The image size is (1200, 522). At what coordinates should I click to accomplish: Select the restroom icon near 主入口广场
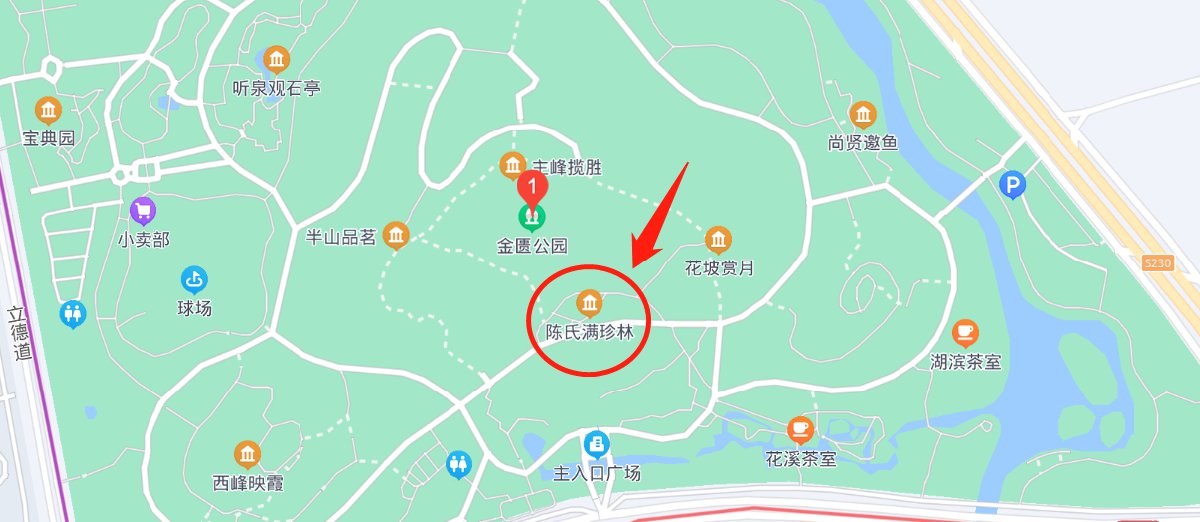[x=459, y=463]
